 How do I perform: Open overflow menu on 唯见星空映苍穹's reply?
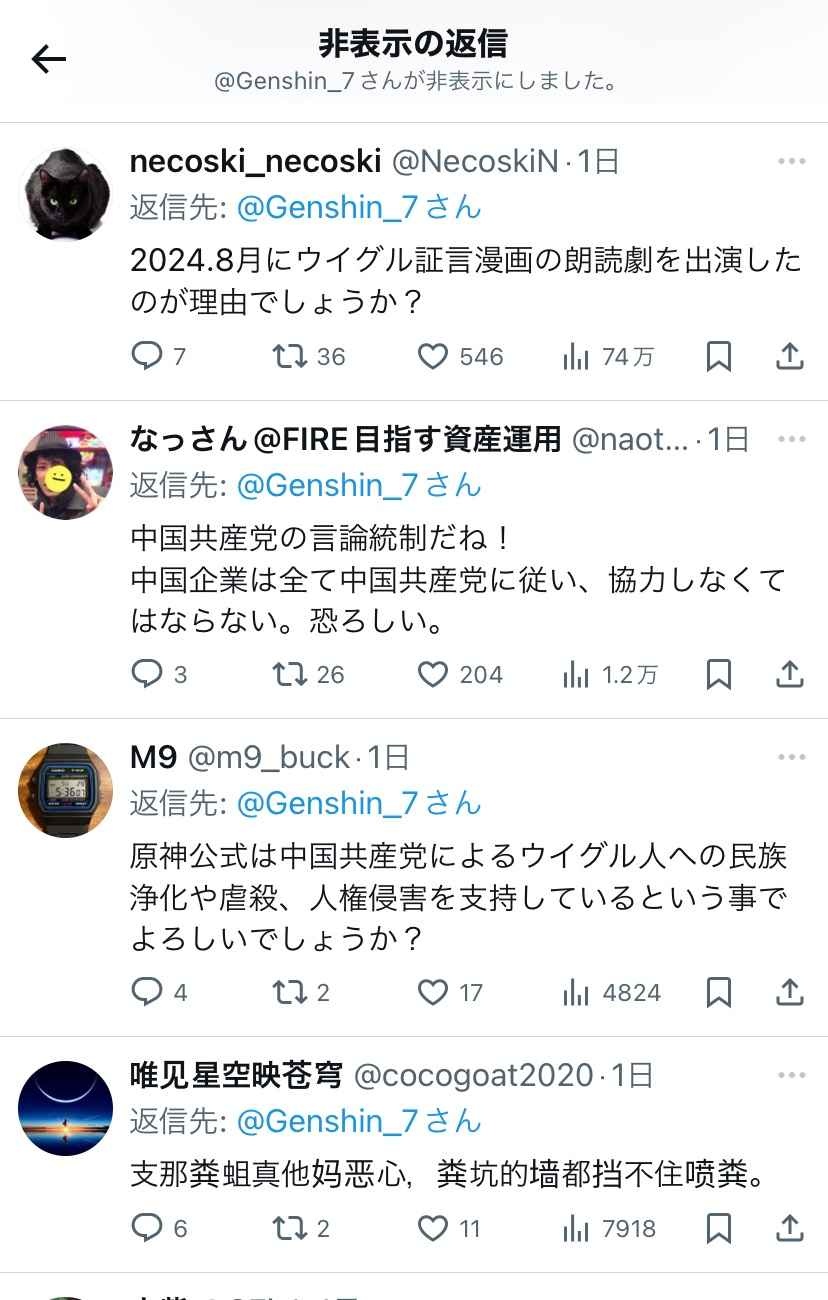791,1075
